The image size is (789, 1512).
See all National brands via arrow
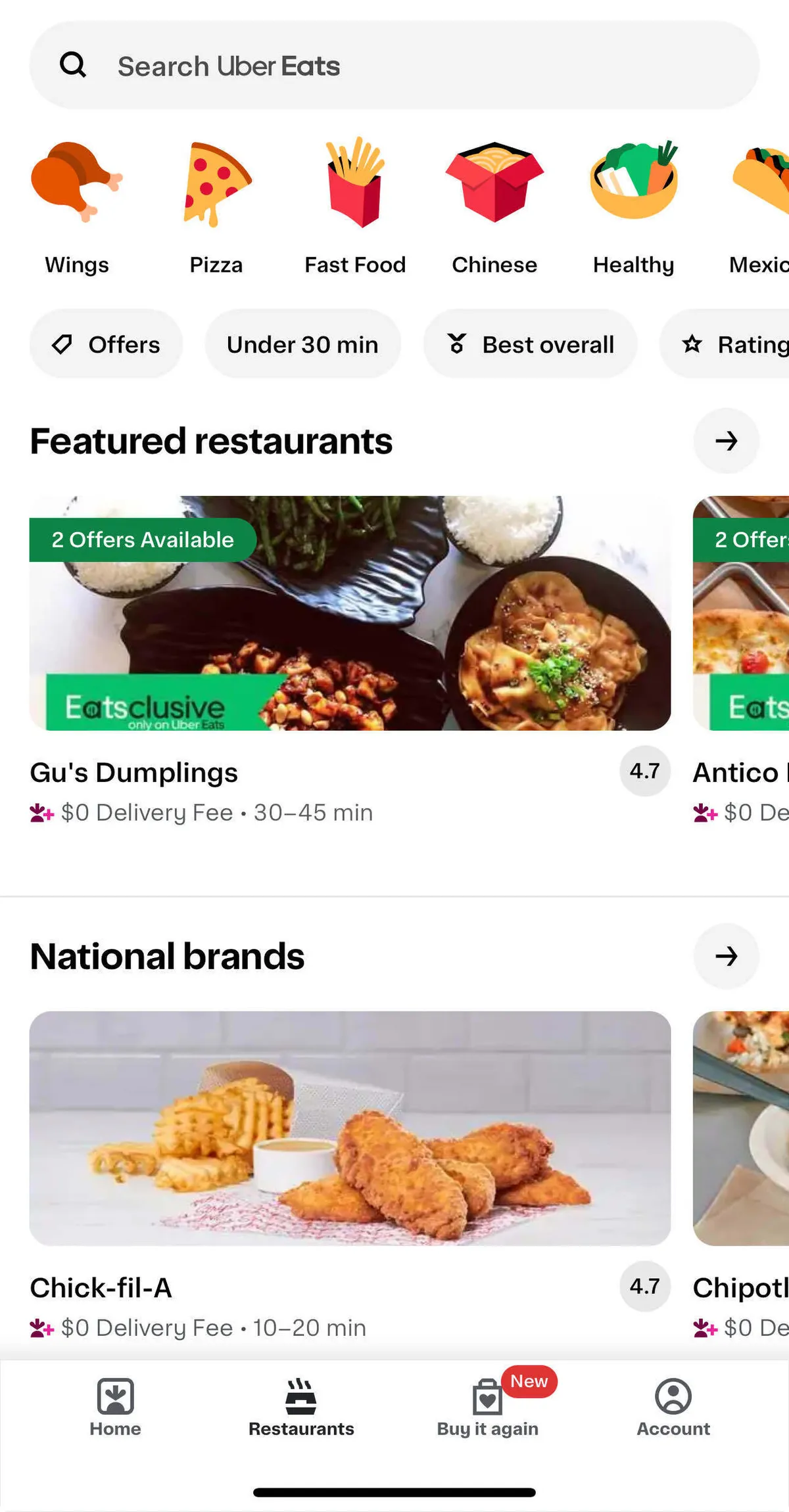(x=726, y=956)
